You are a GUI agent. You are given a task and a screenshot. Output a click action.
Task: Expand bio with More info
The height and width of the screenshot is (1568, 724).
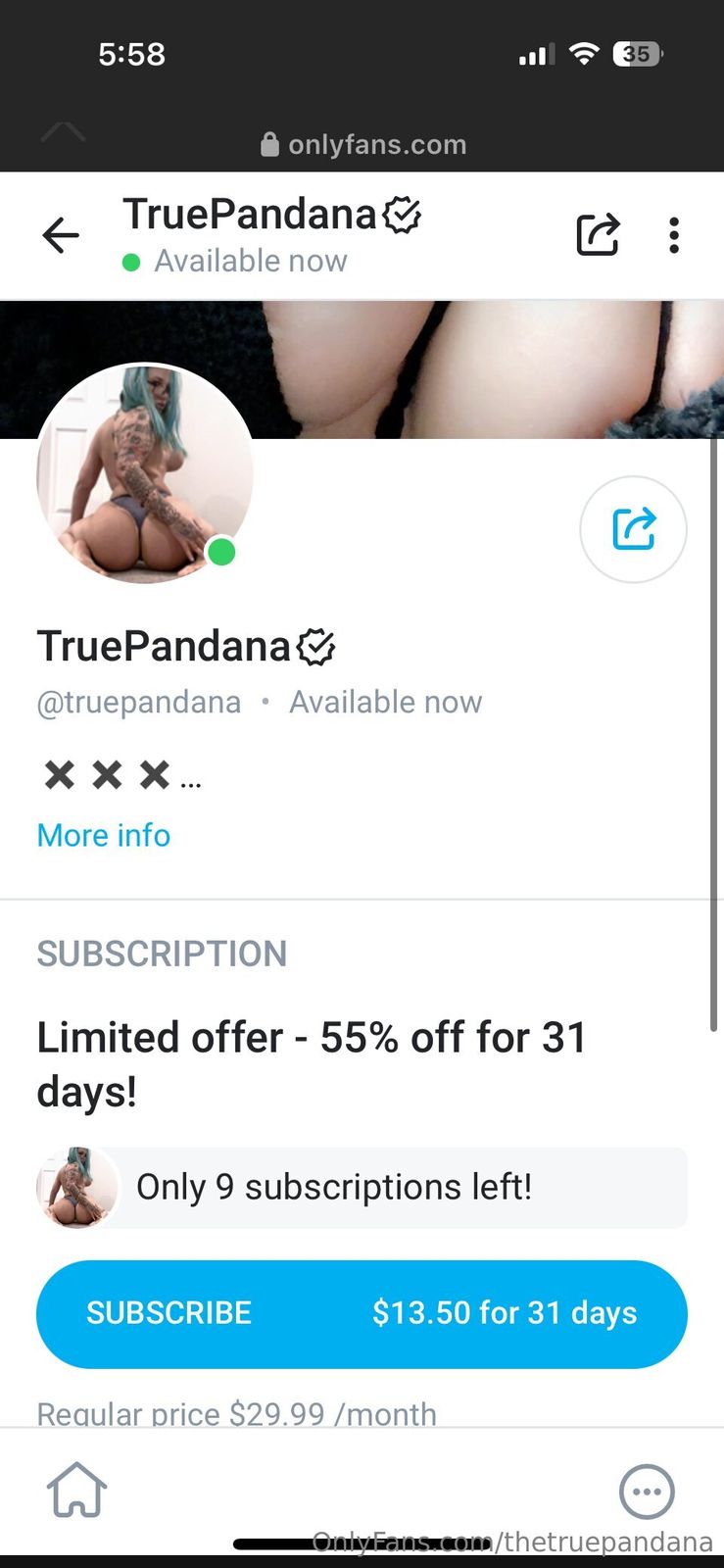click(x=104, y=835)
